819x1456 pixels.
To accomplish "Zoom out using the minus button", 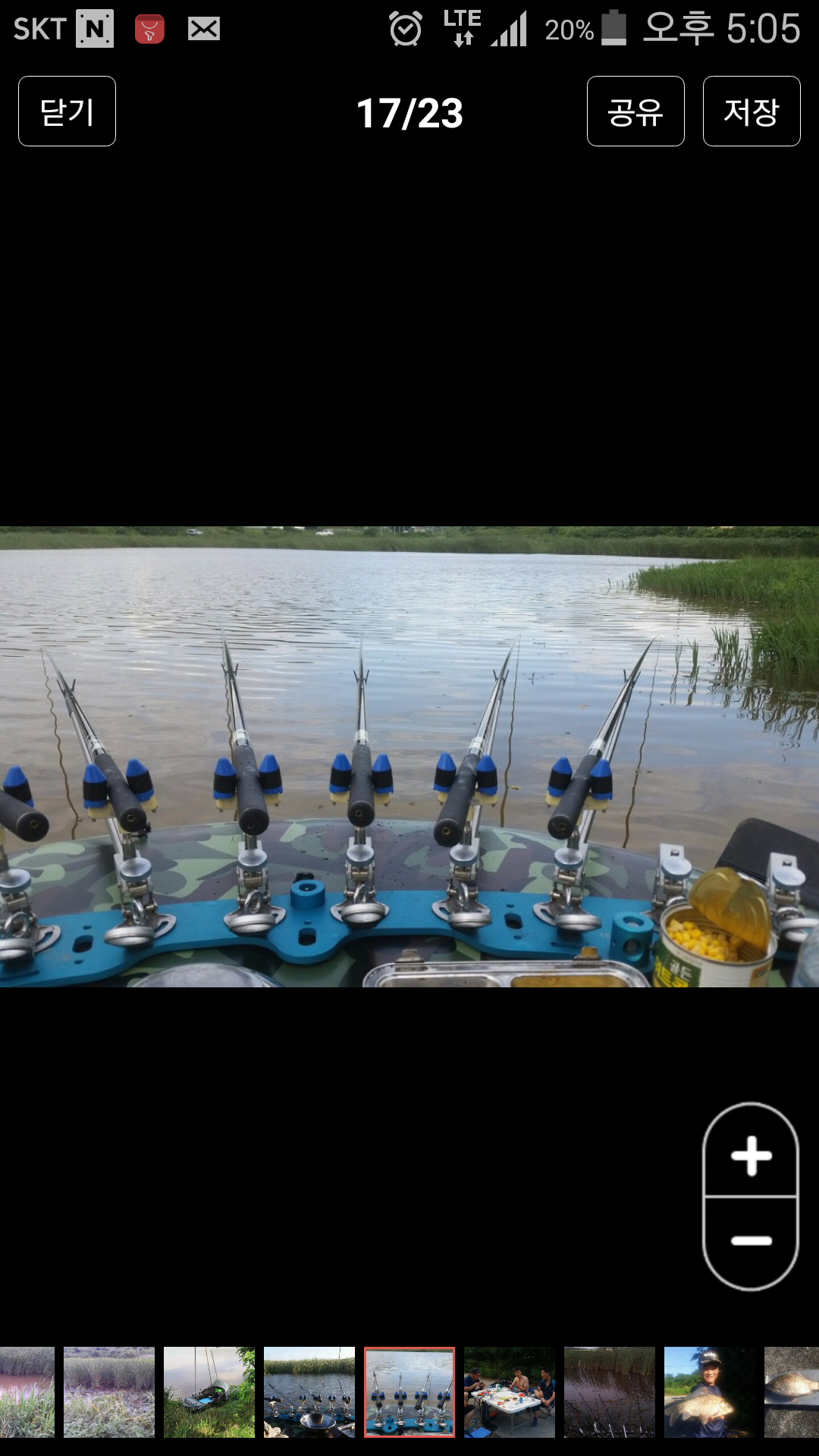I will point(751,1242).
